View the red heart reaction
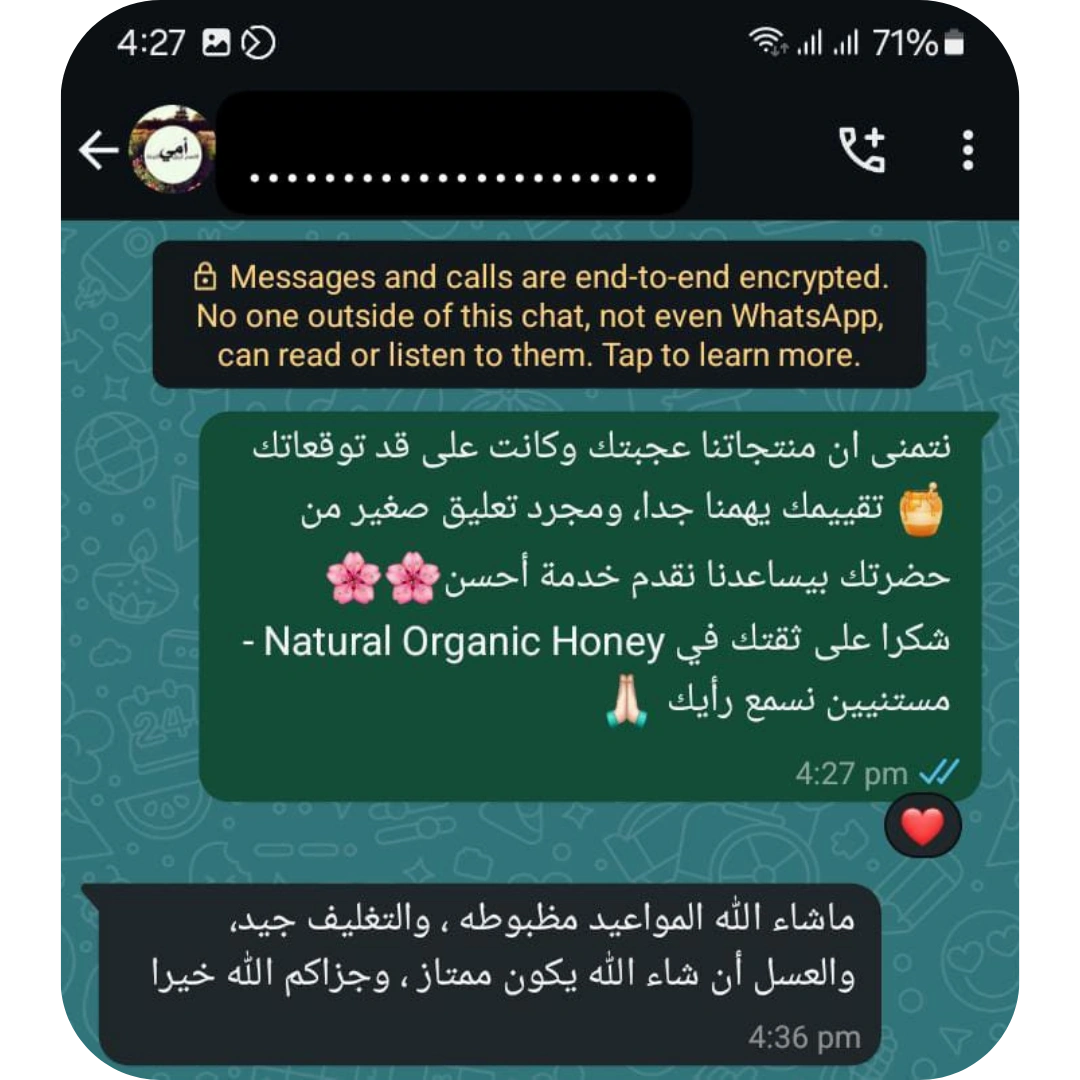Viewport: 1080px width, 1080px height. pos(922,826)
